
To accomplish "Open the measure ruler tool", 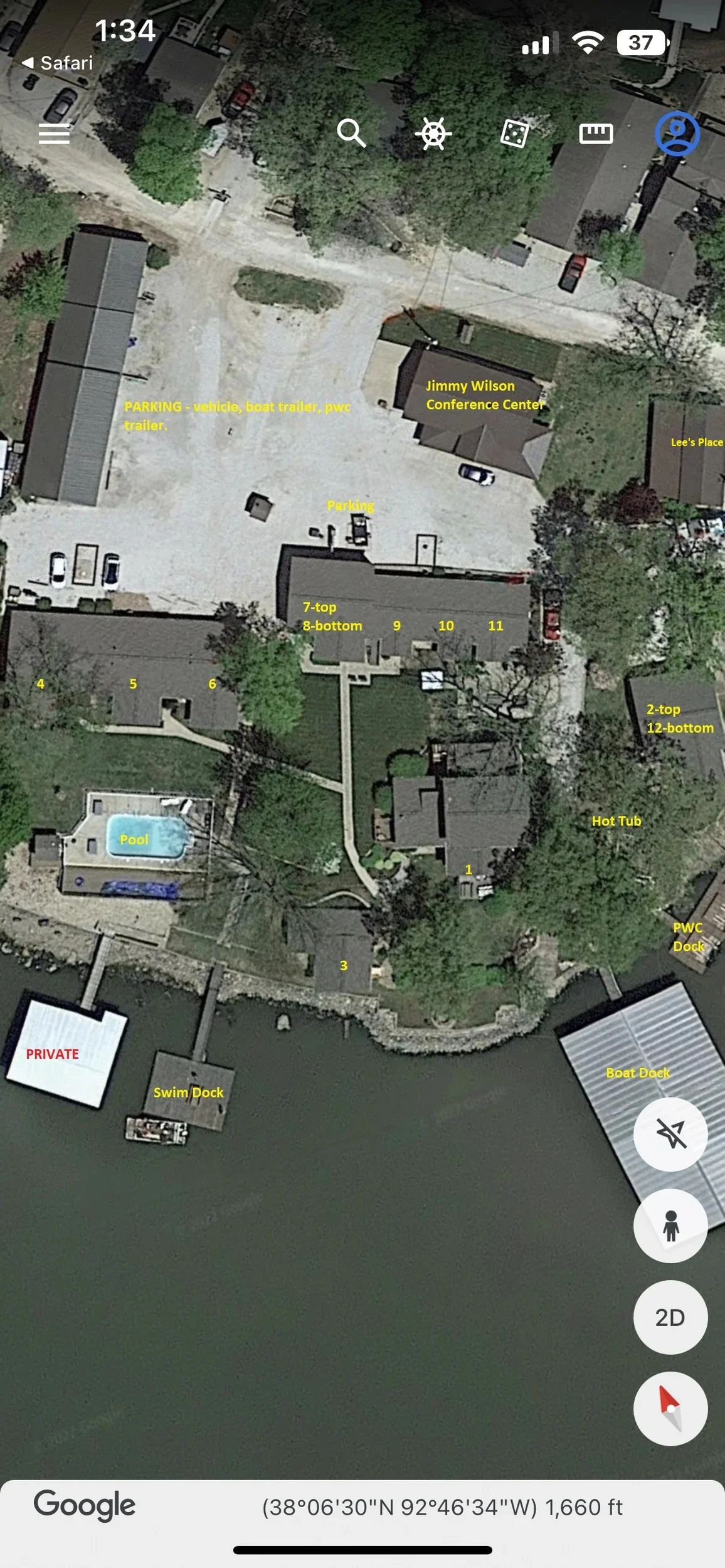I will [x=596, y=134].
